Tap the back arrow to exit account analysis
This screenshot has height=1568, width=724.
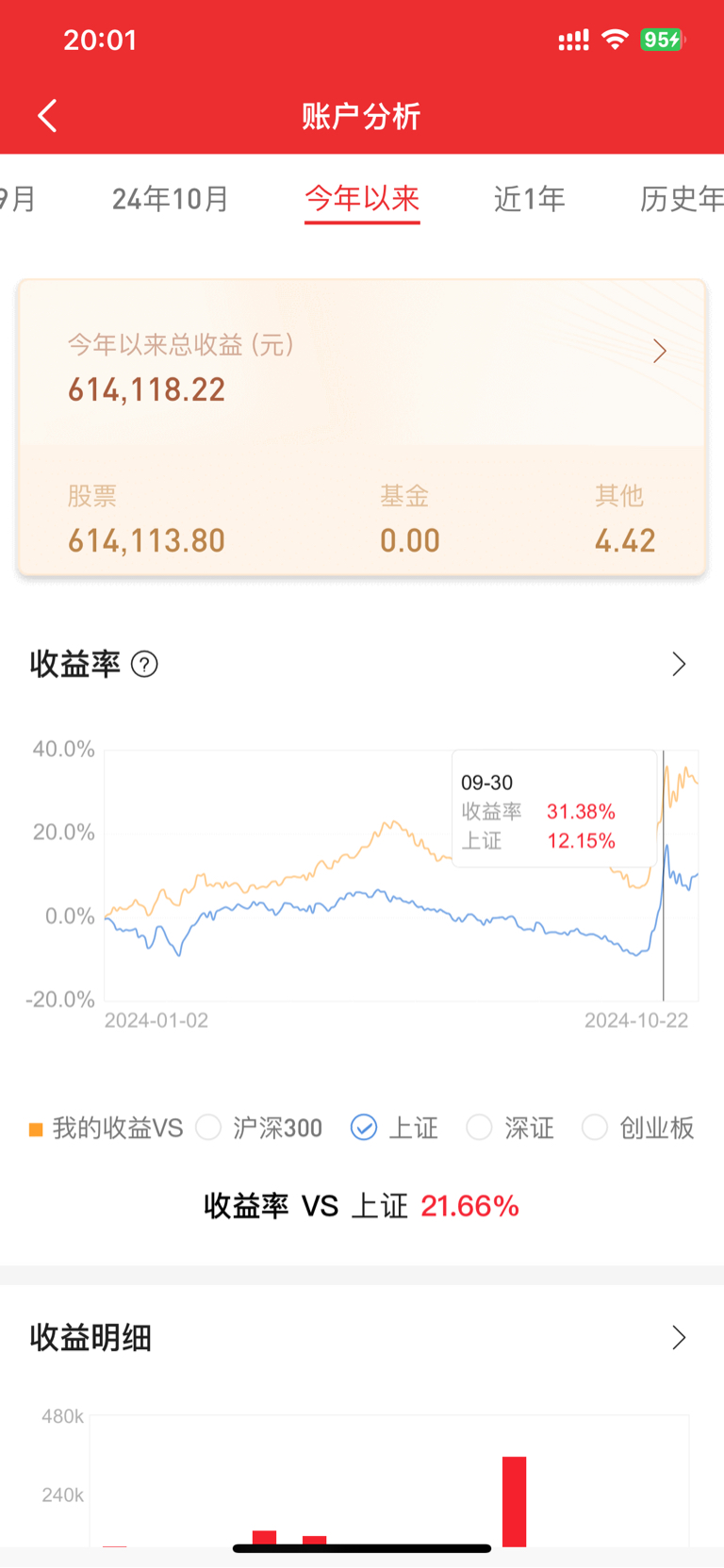point(46,114)
